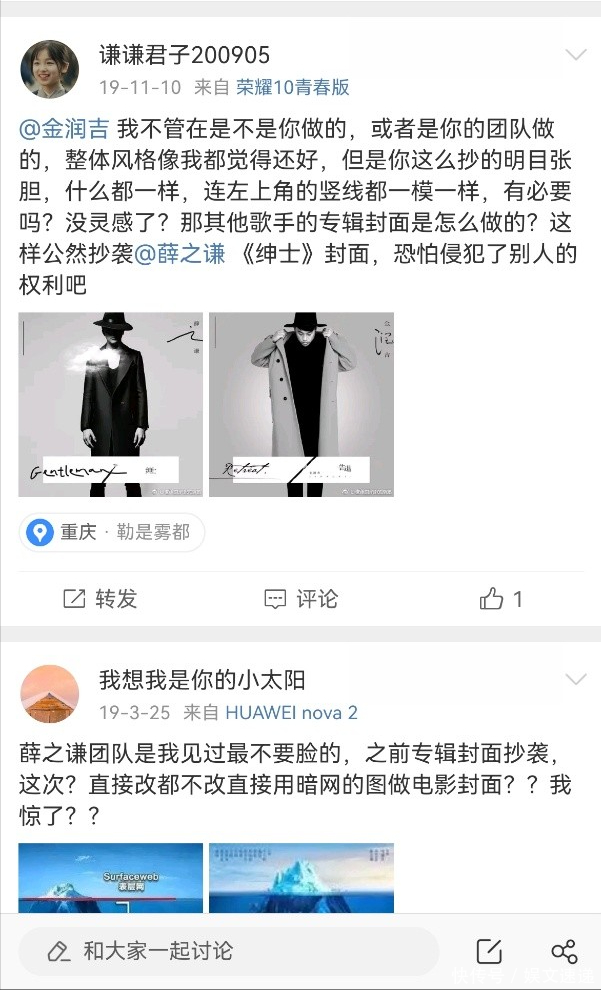The image size is (601, 990).
Task: Open the 荣耀10青春版 device link
Action: 293,87
